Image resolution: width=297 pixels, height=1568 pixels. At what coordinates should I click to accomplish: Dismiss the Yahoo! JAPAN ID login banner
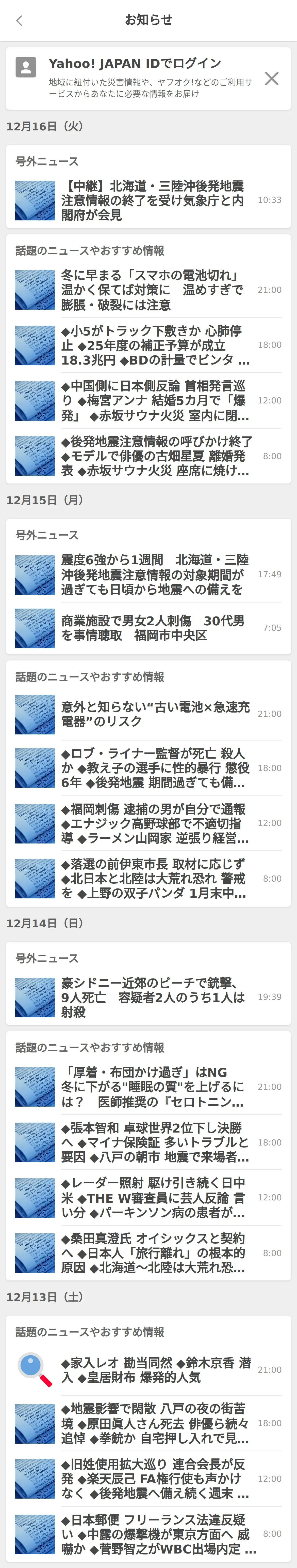[x=272, y=79]
